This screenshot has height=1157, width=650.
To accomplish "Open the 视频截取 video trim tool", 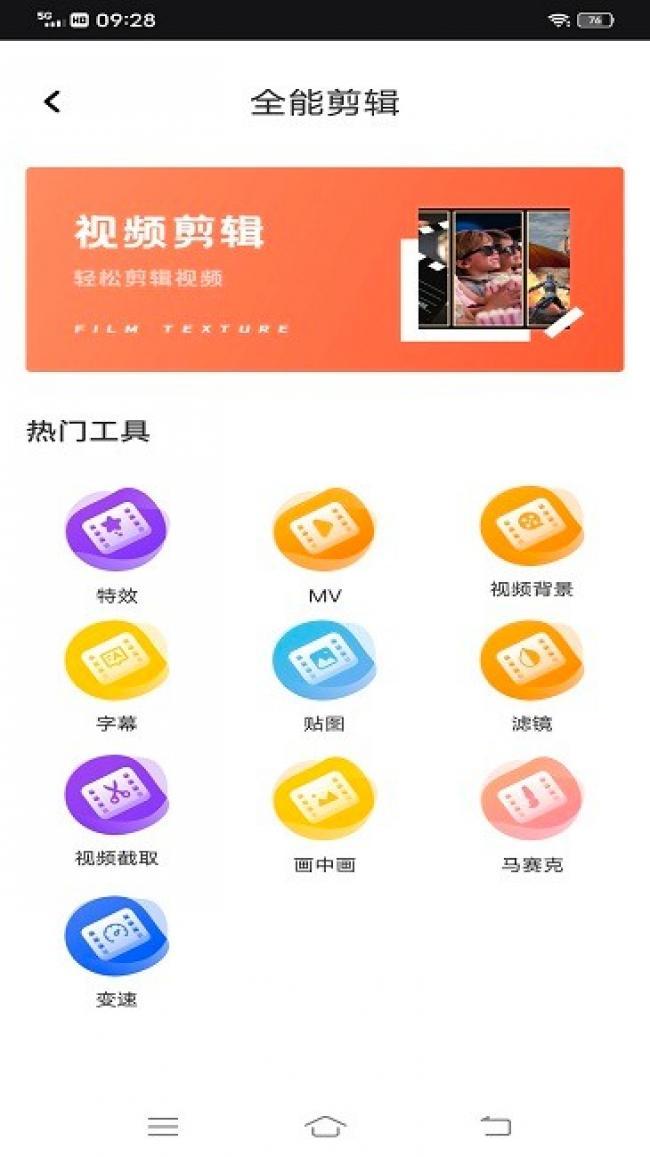I will 117,795.
